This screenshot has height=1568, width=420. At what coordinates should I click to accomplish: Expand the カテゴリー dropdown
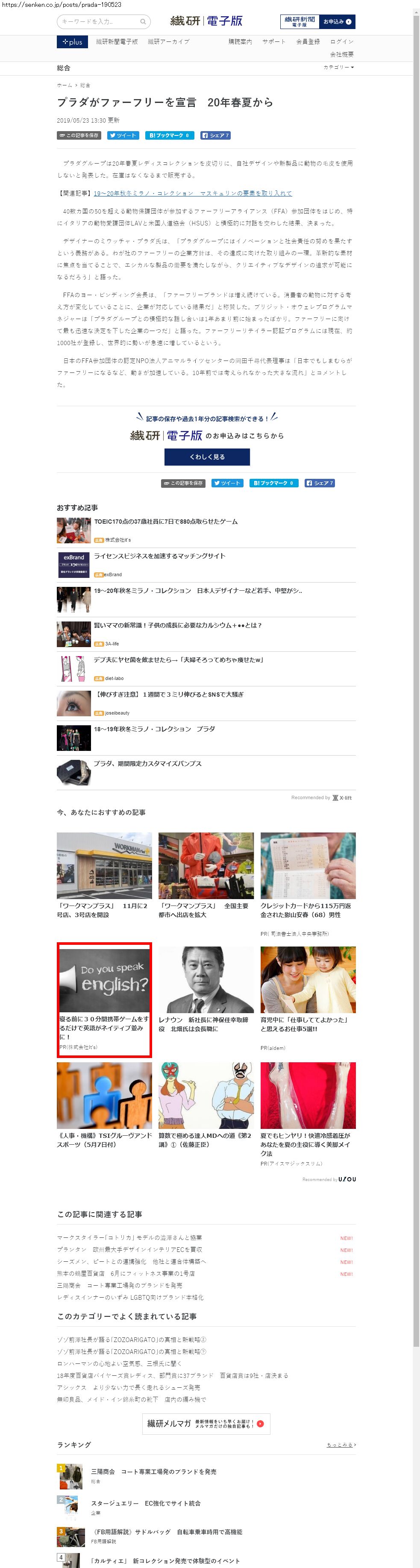(x=338, y=67)
